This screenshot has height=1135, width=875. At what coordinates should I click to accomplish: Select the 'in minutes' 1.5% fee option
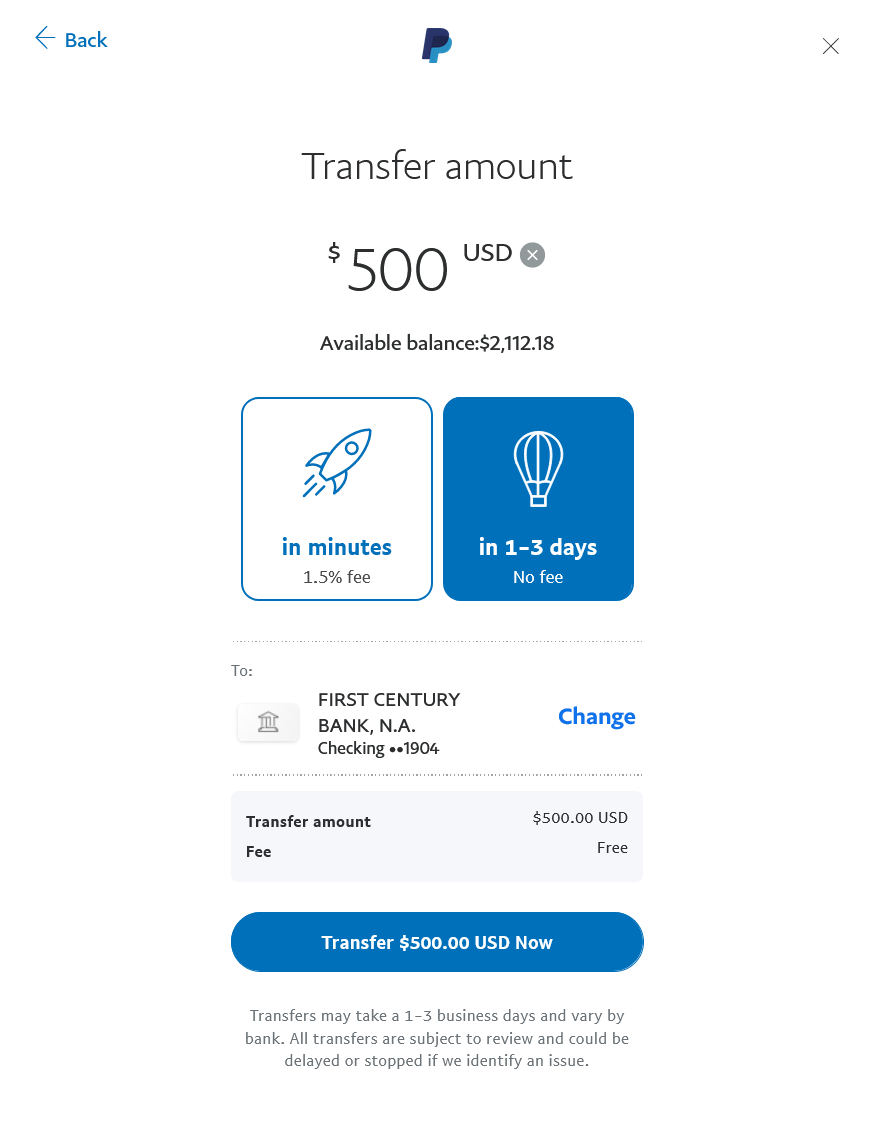pyautogui.click(x=337, y=499)
